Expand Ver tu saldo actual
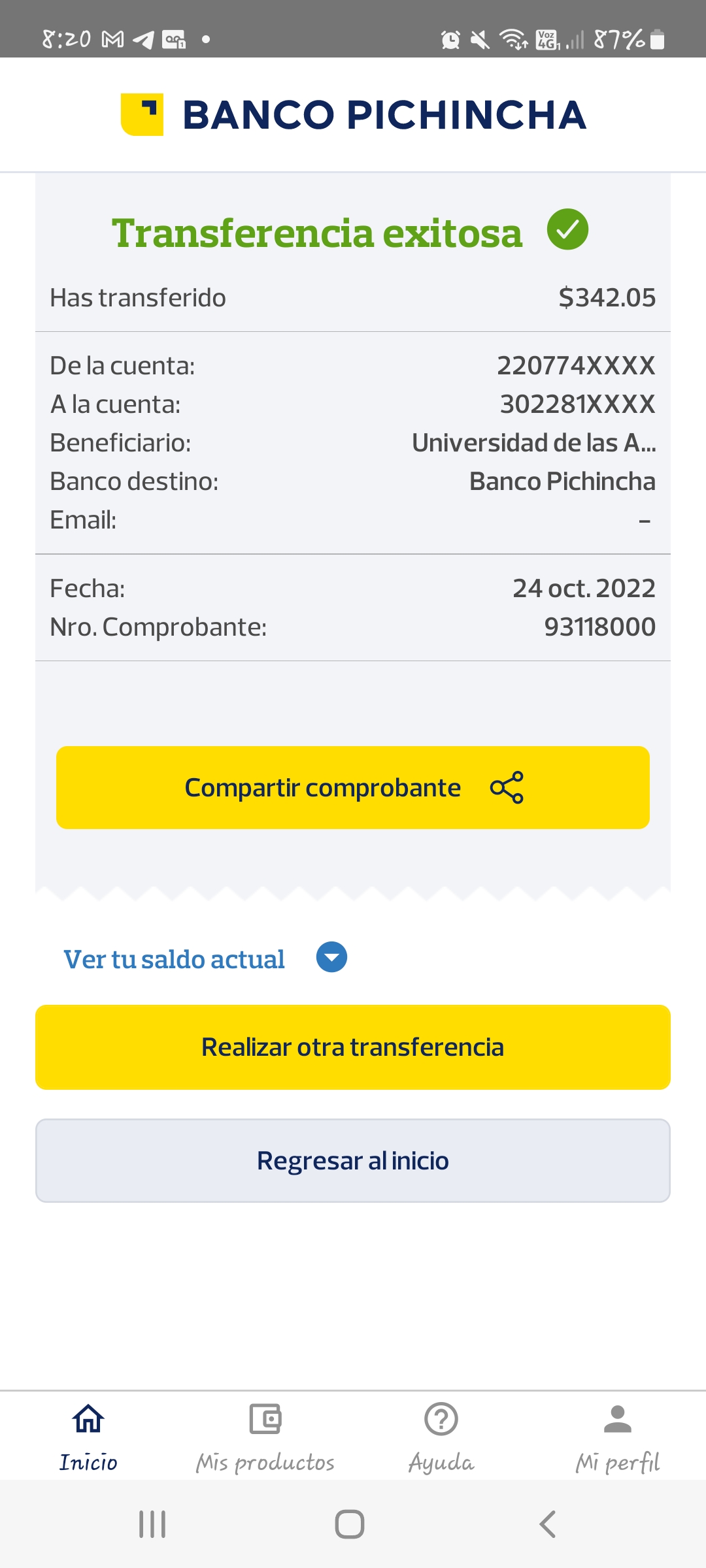Screen dimensions: 706x1568 pos(331,957)
